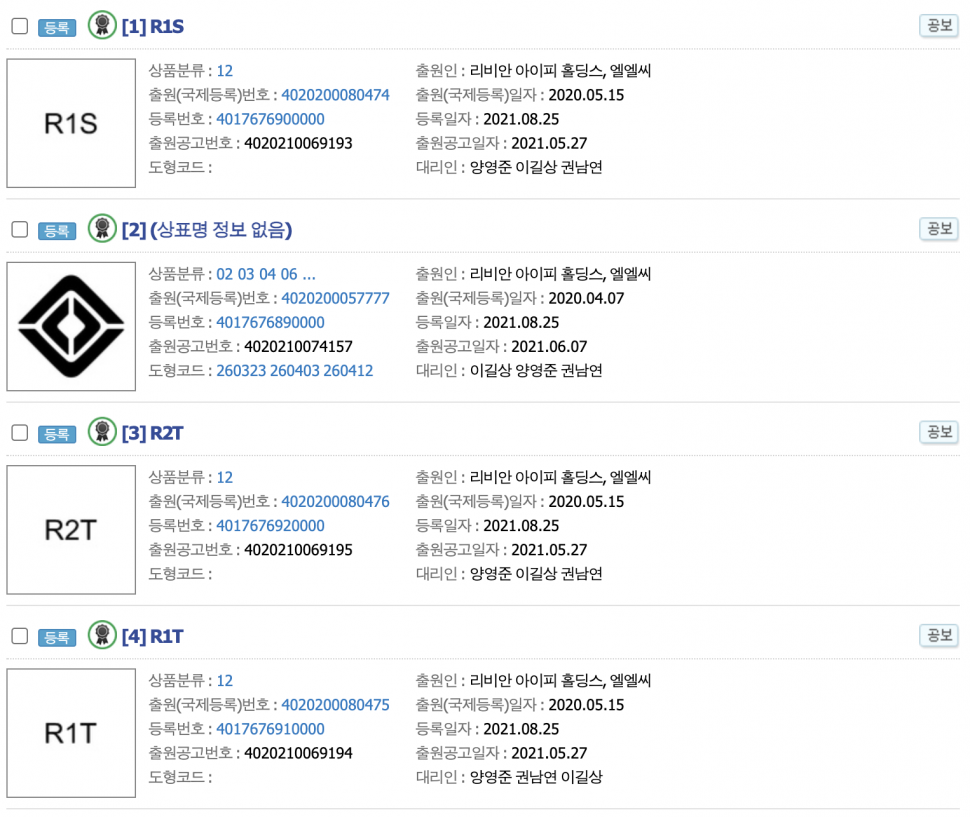Mark the checkbox for the R1T trademark
This screenshot has width=970, height=817.
pos(19,635)
